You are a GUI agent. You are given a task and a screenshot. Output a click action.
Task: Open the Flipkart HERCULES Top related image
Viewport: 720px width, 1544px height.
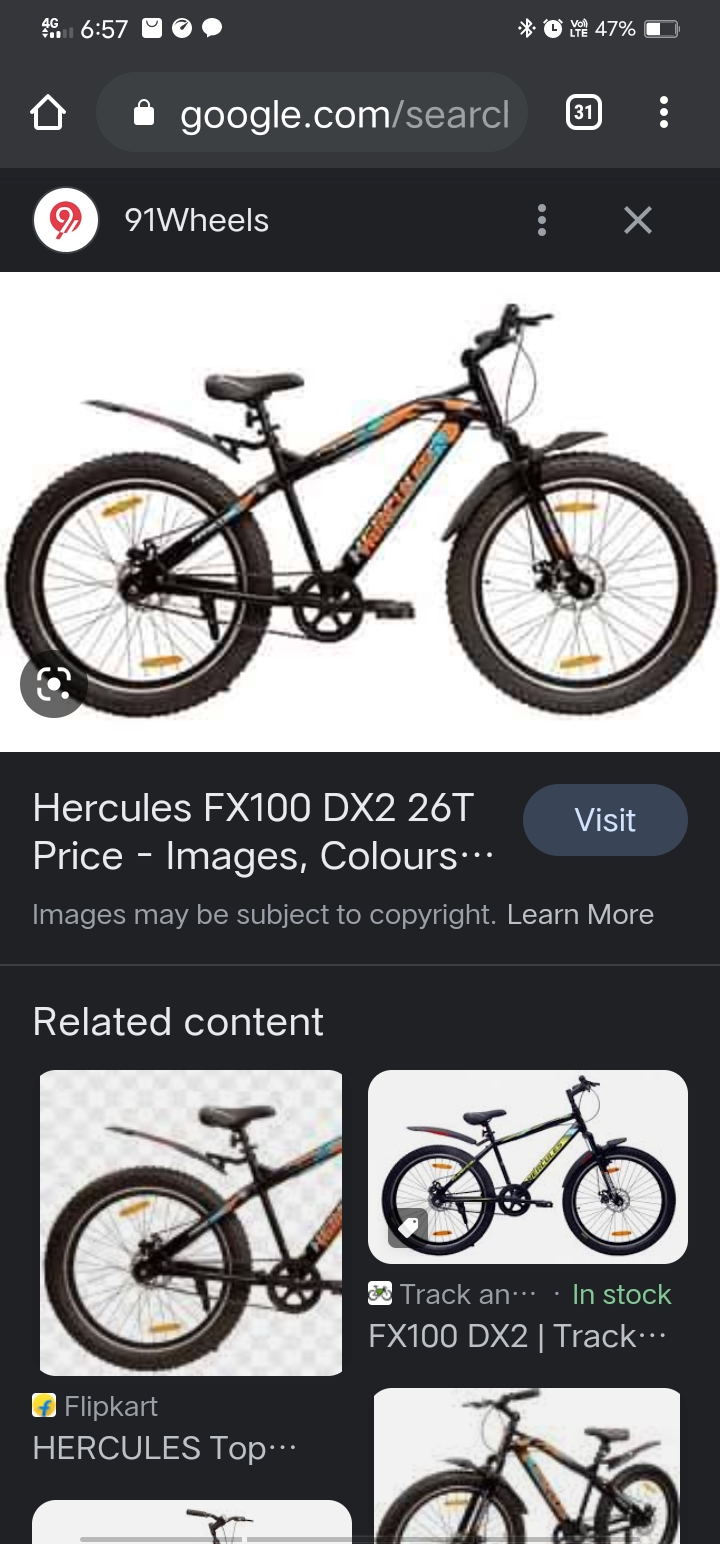point(191,1222)
